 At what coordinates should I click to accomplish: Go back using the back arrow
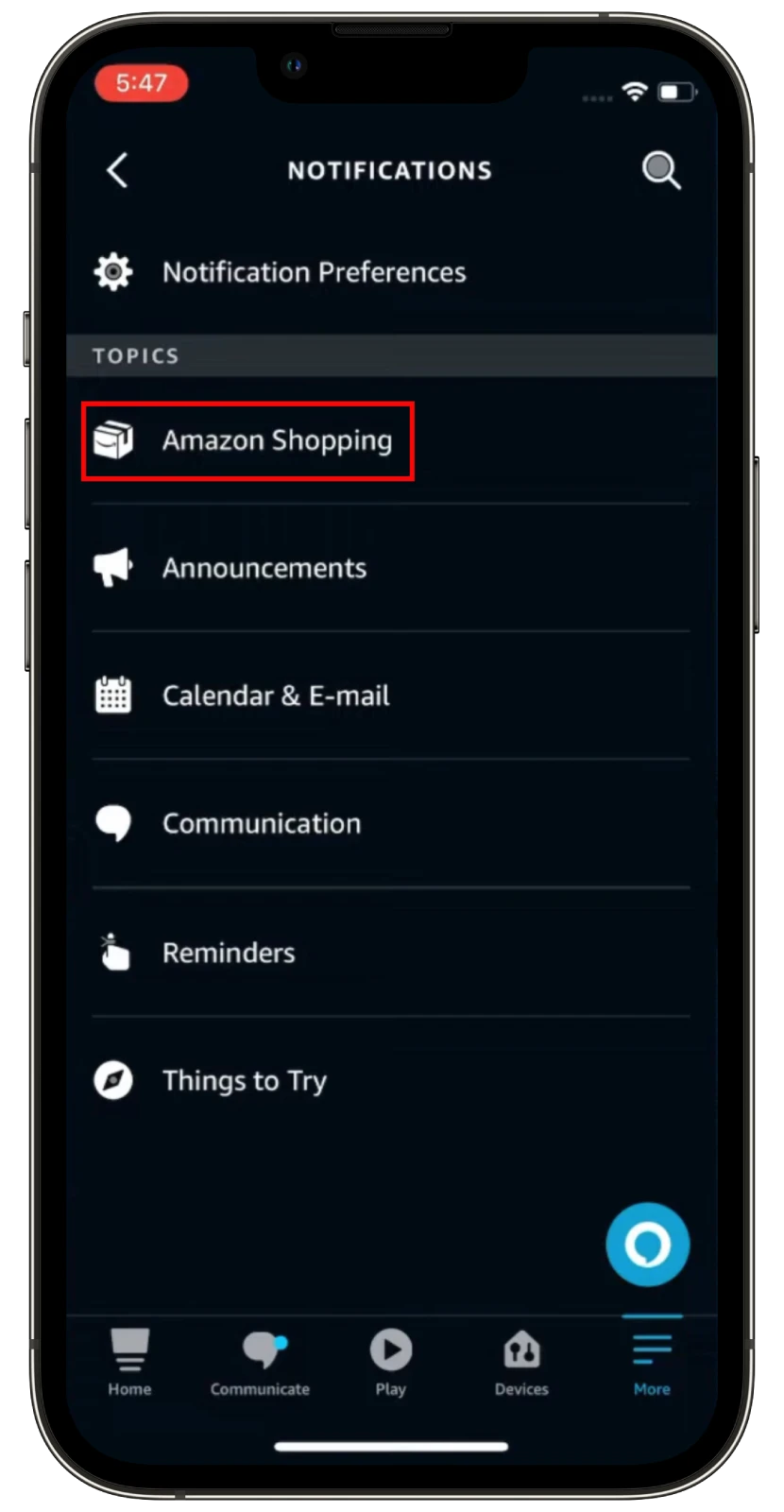click(x=118, y=171)
